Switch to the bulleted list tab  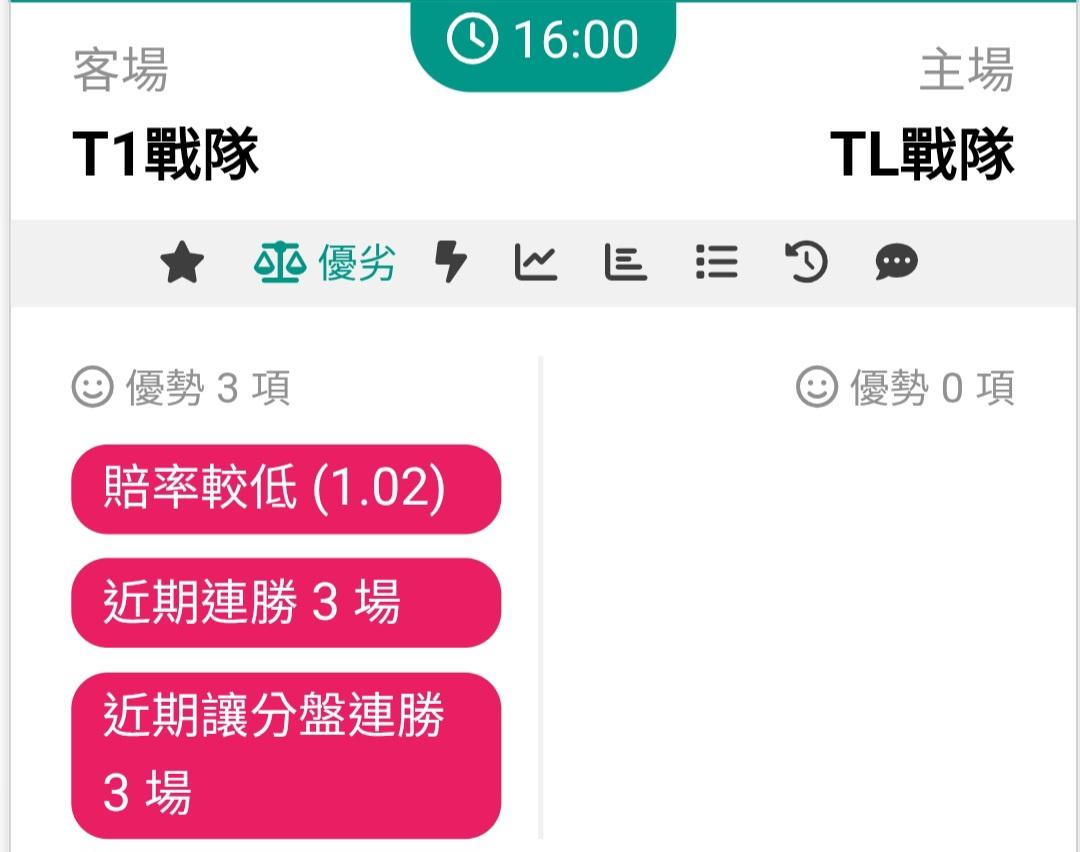pos(716,262)
